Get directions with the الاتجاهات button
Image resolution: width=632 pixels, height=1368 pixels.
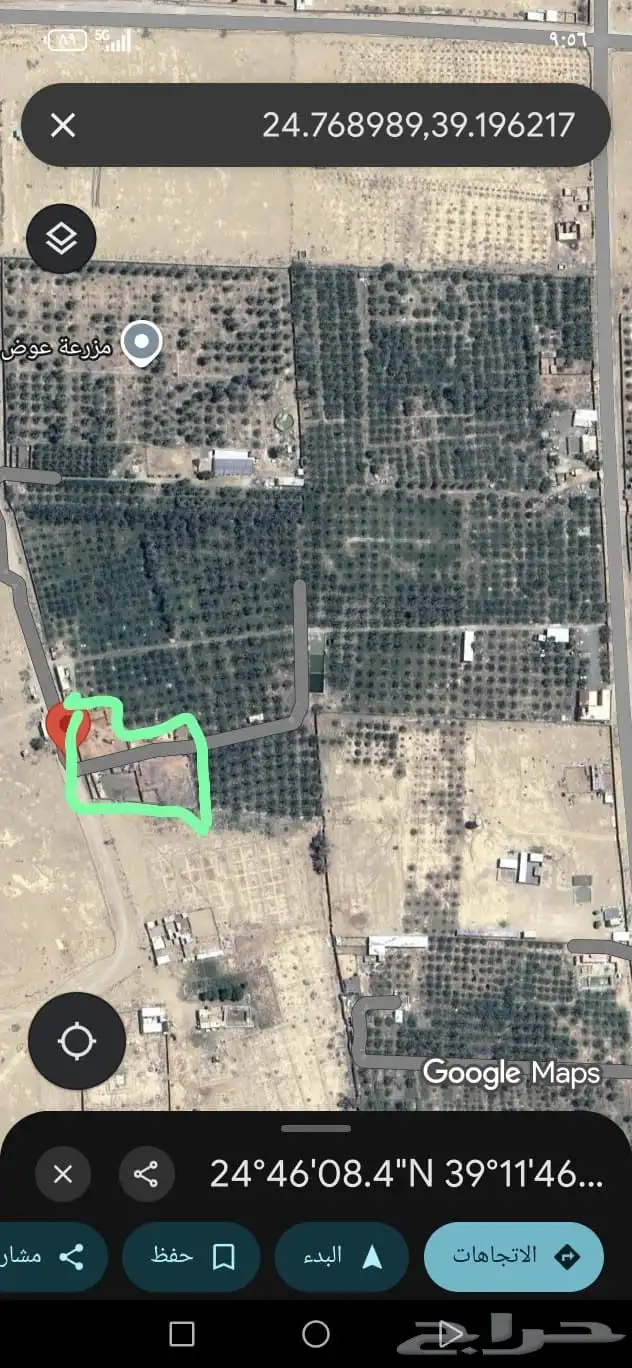(514, 1256)
